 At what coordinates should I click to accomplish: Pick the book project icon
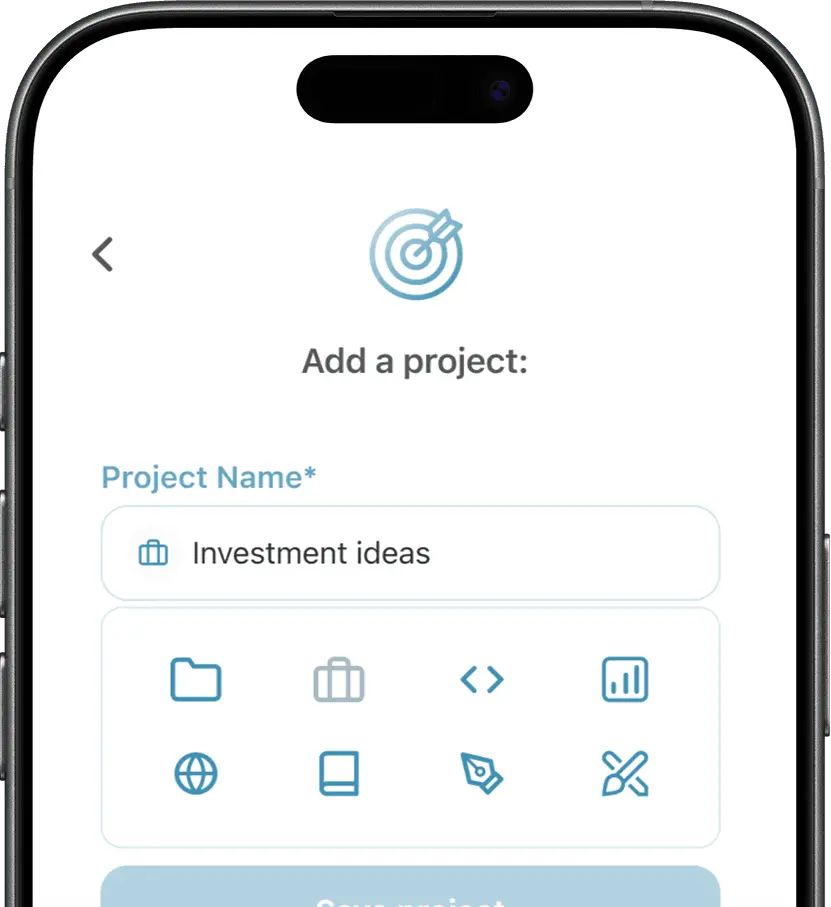[339, 773]
